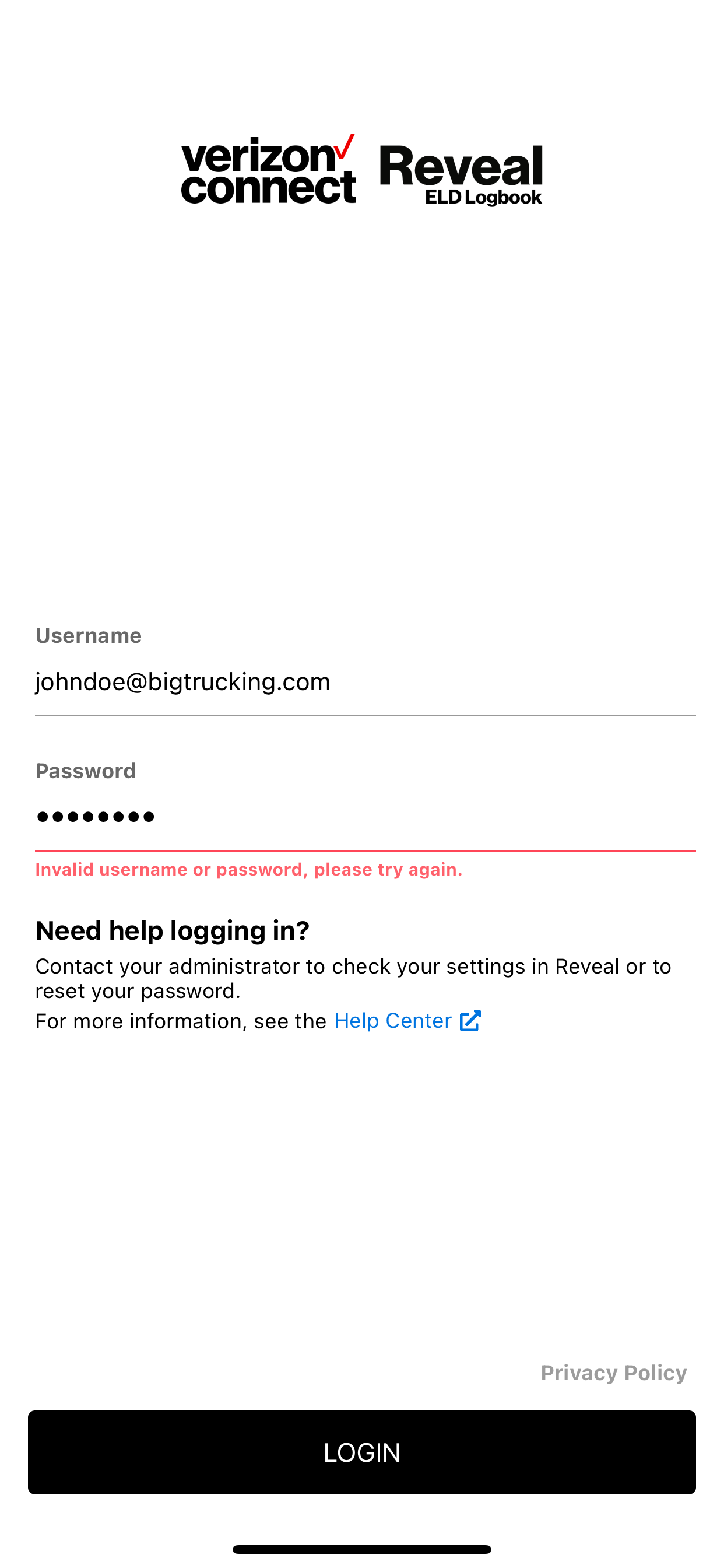Edit the Username field
Screen dimensions: 724x1568
[x=364, y=682]
